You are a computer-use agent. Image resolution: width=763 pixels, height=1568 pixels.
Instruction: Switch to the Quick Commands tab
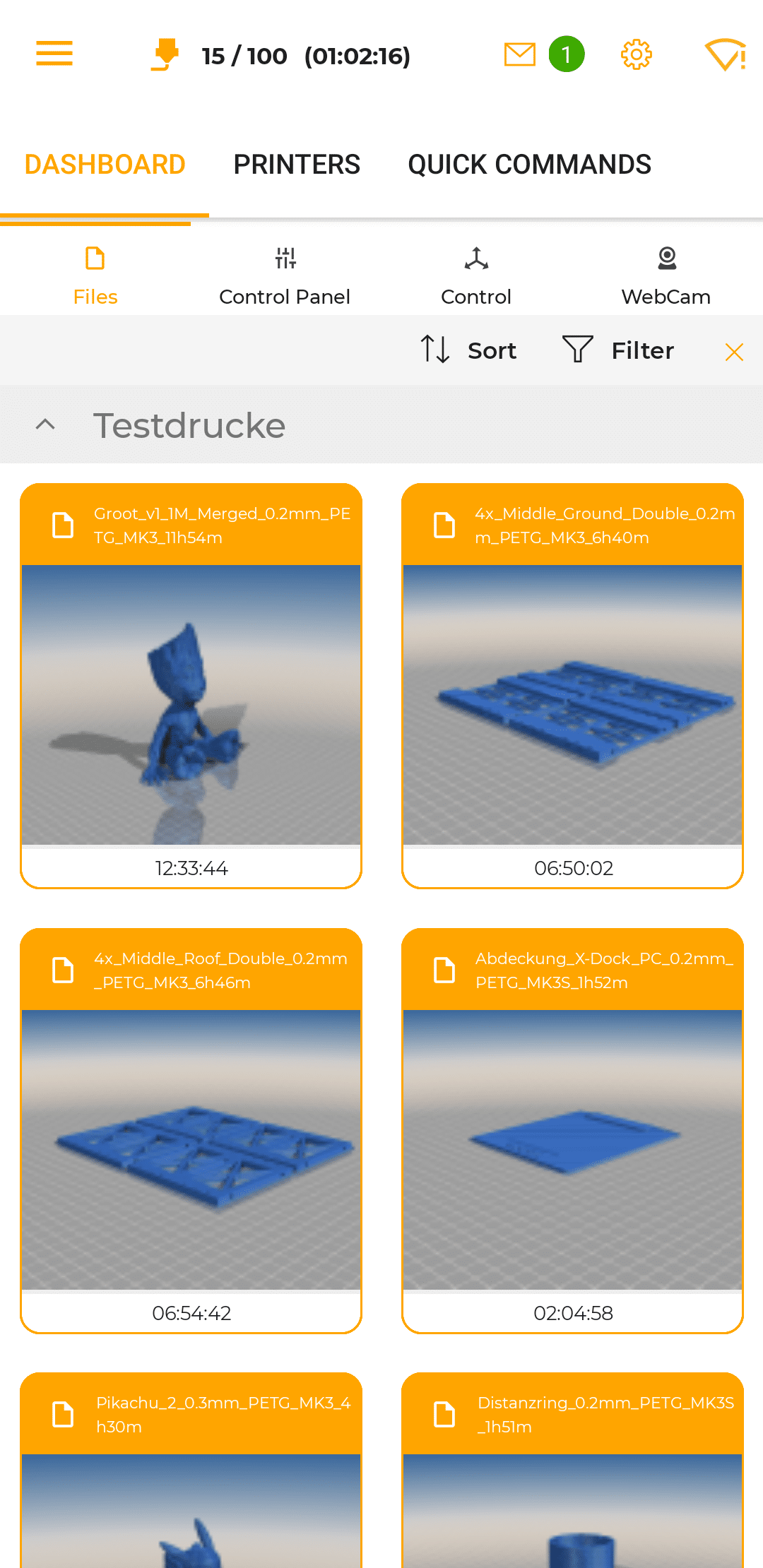point(529,165)
